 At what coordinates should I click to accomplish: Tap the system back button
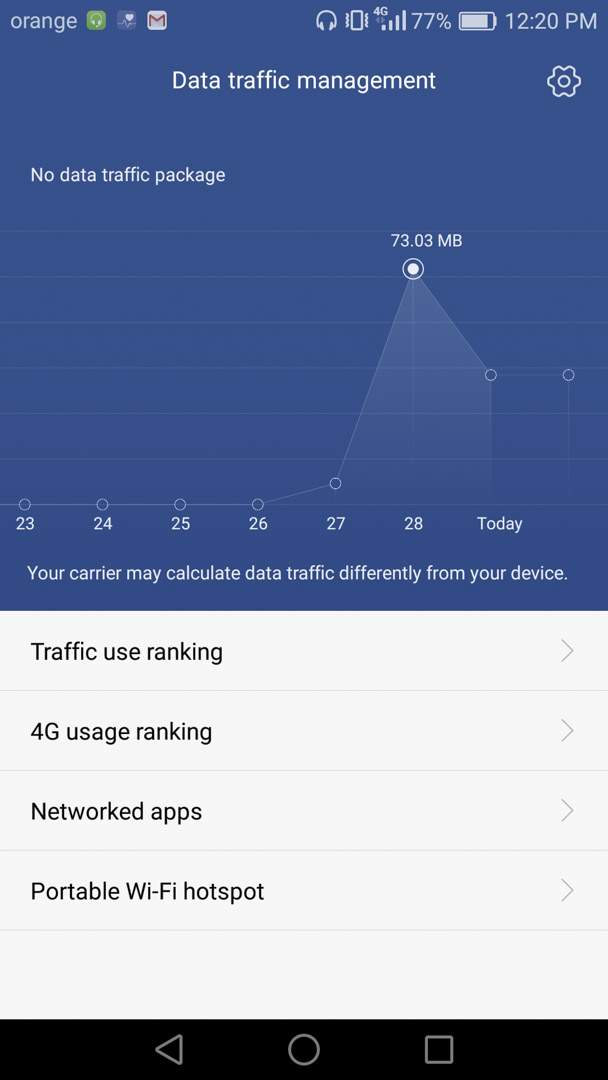[169, 1050]
